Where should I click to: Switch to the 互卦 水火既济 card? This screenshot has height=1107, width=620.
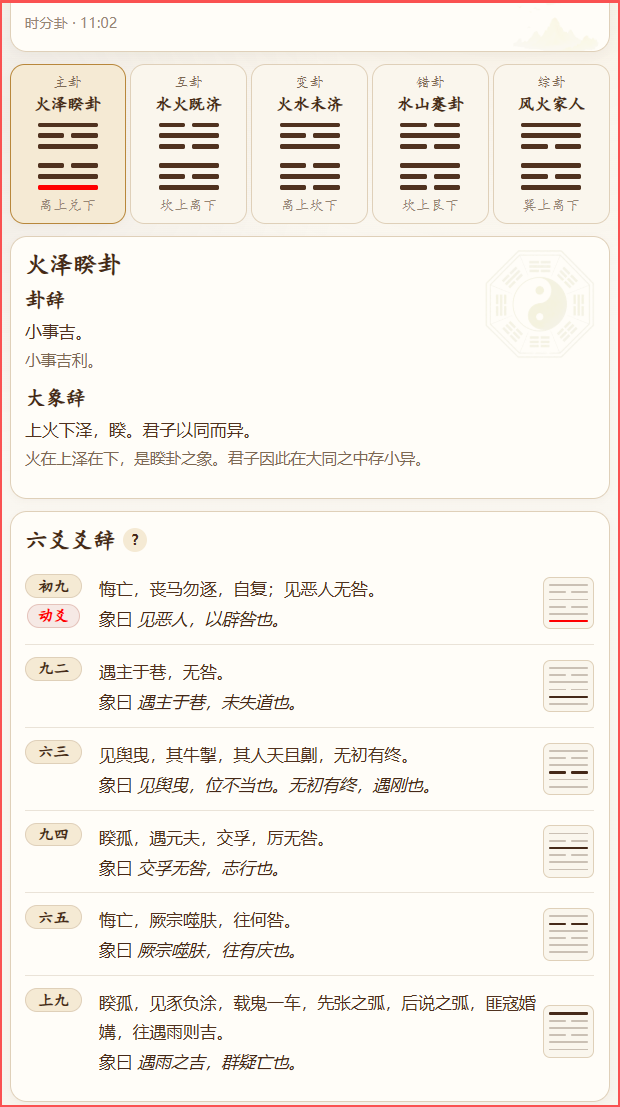(x=189, y=144)
